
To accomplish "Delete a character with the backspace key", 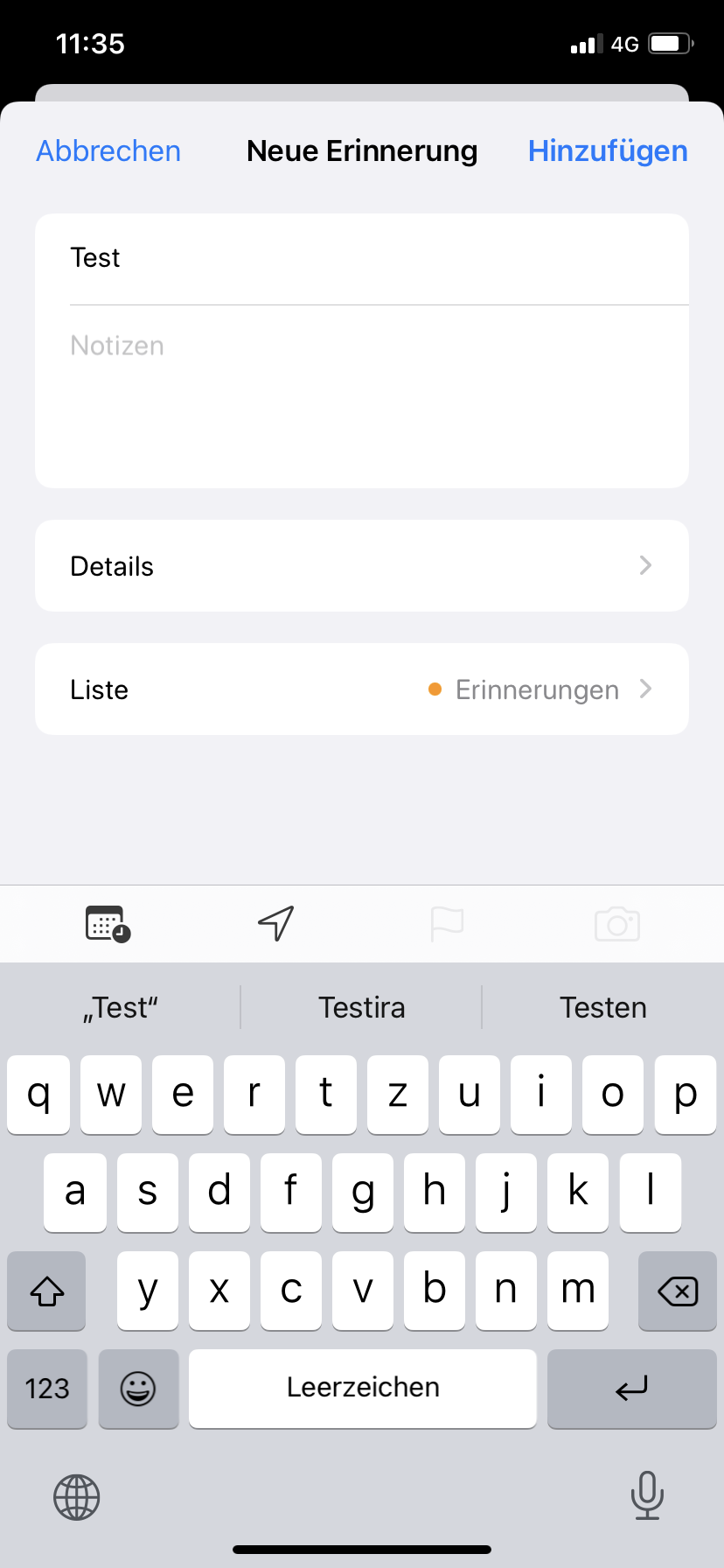I will click(678, 1291).
